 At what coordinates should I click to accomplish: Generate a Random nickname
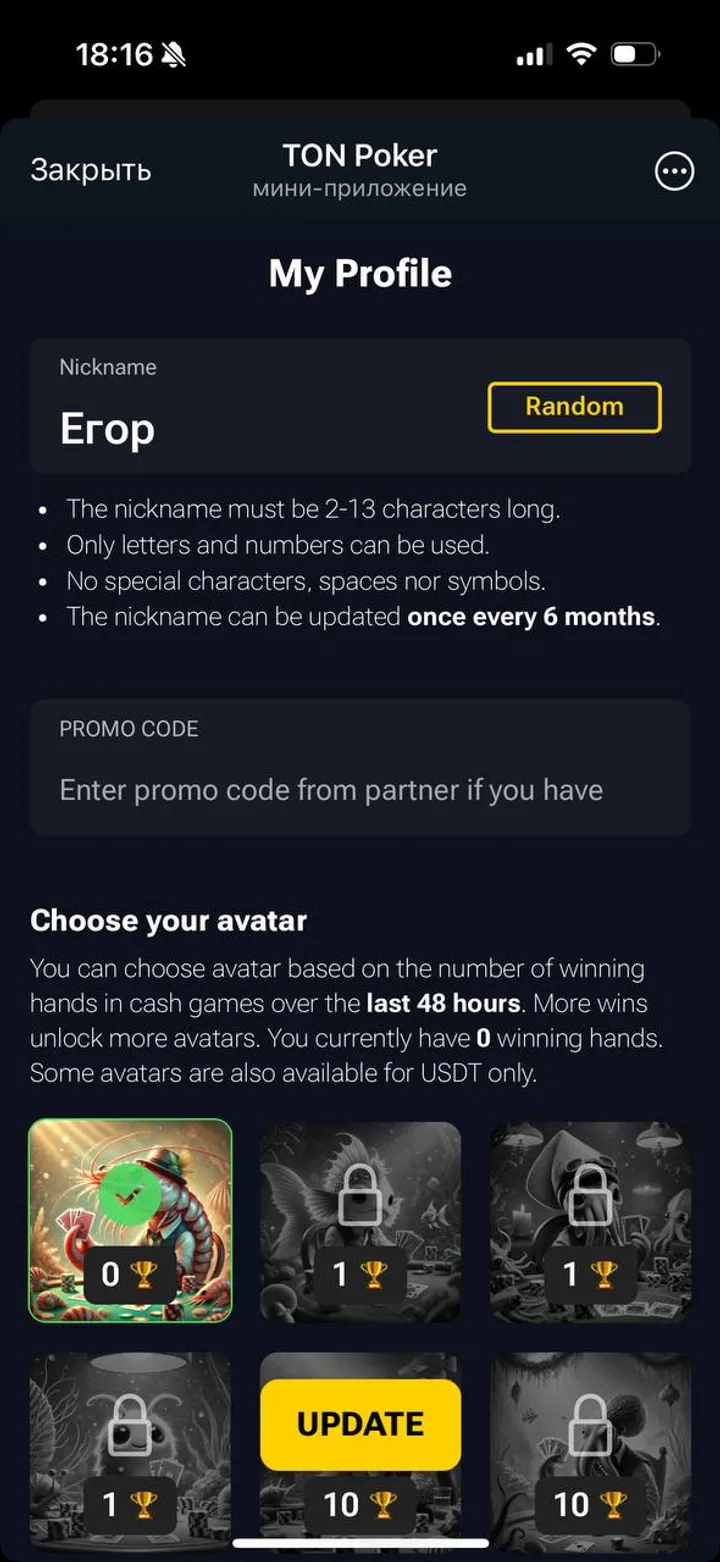point(574,407)
